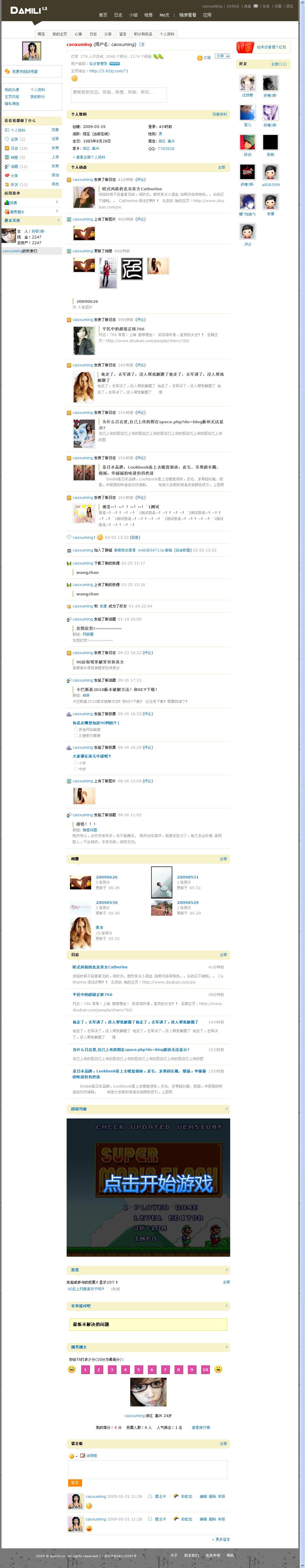Close the 投票 widget panel

(x=226, y=1270)
